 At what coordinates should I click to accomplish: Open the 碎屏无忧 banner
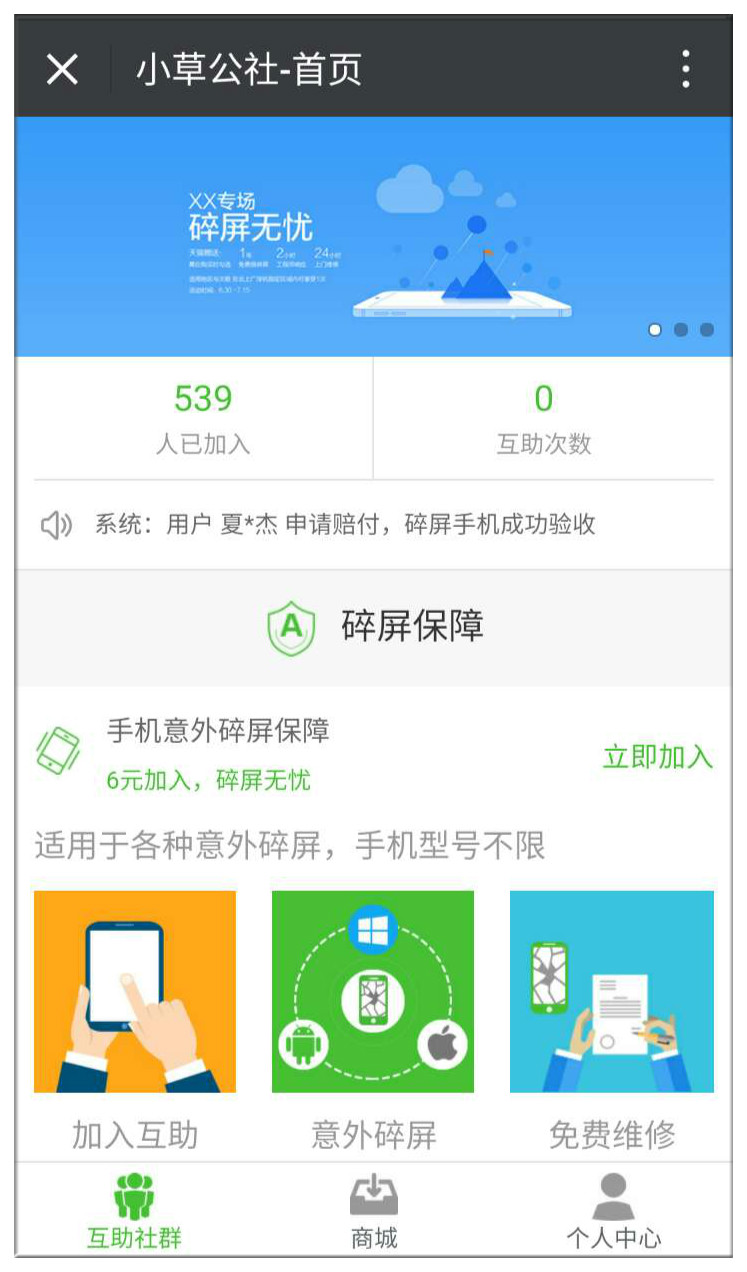click(372, 237)
